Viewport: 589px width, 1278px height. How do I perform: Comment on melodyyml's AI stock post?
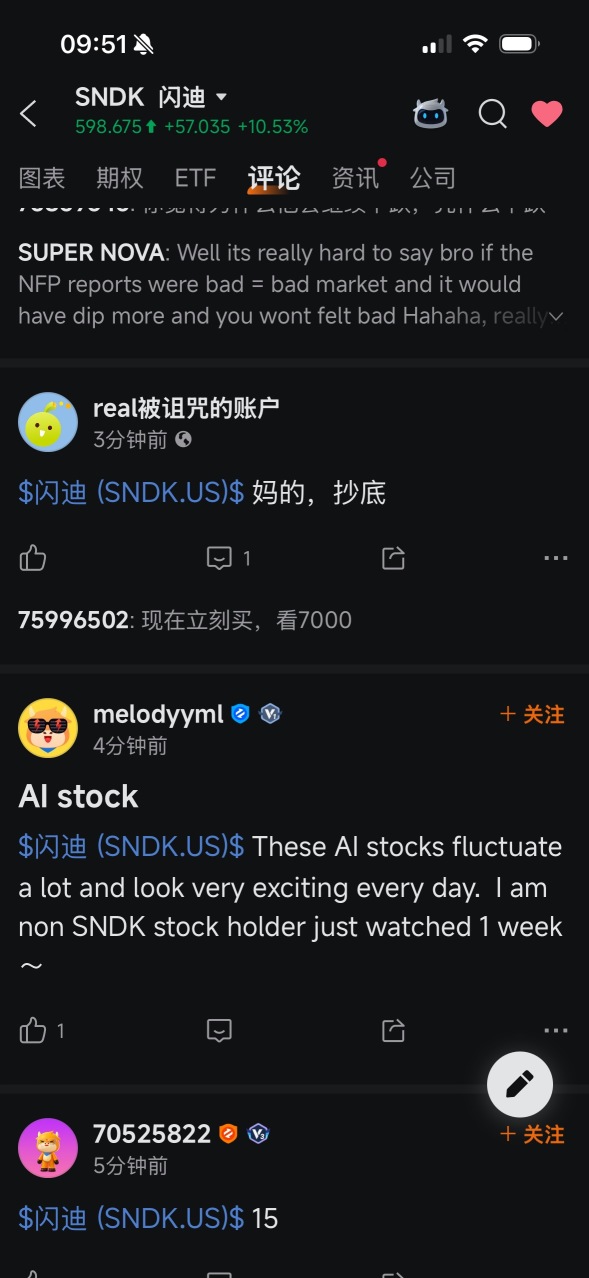coord(219,1030)
